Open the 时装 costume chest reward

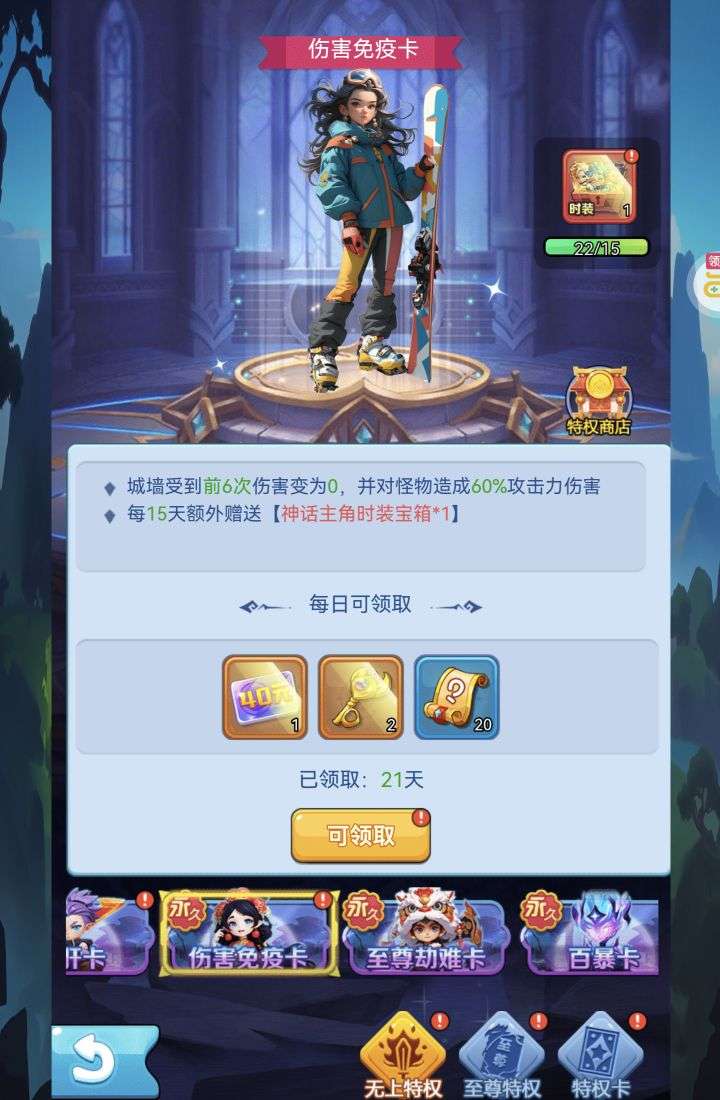click(598, 186)
